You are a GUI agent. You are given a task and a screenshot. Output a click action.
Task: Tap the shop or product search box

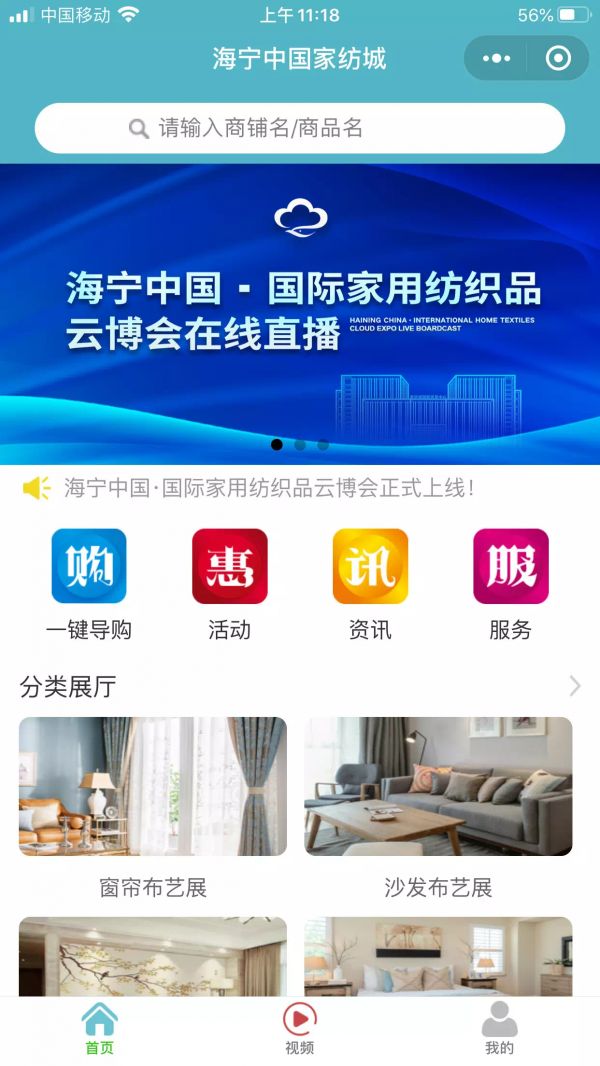[x=300, y=128]
